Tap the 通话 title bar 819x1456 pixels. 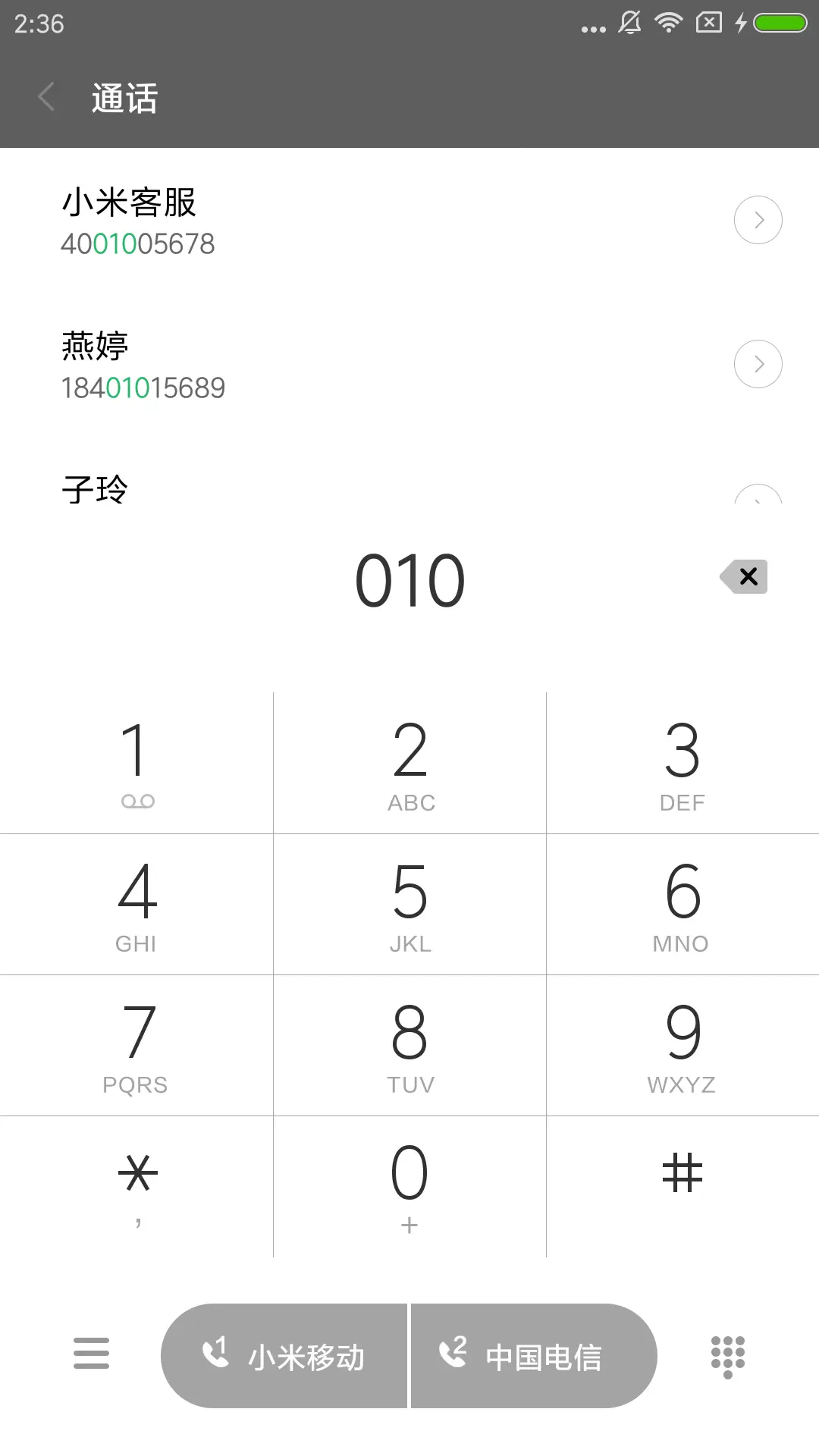click(124, 97)
